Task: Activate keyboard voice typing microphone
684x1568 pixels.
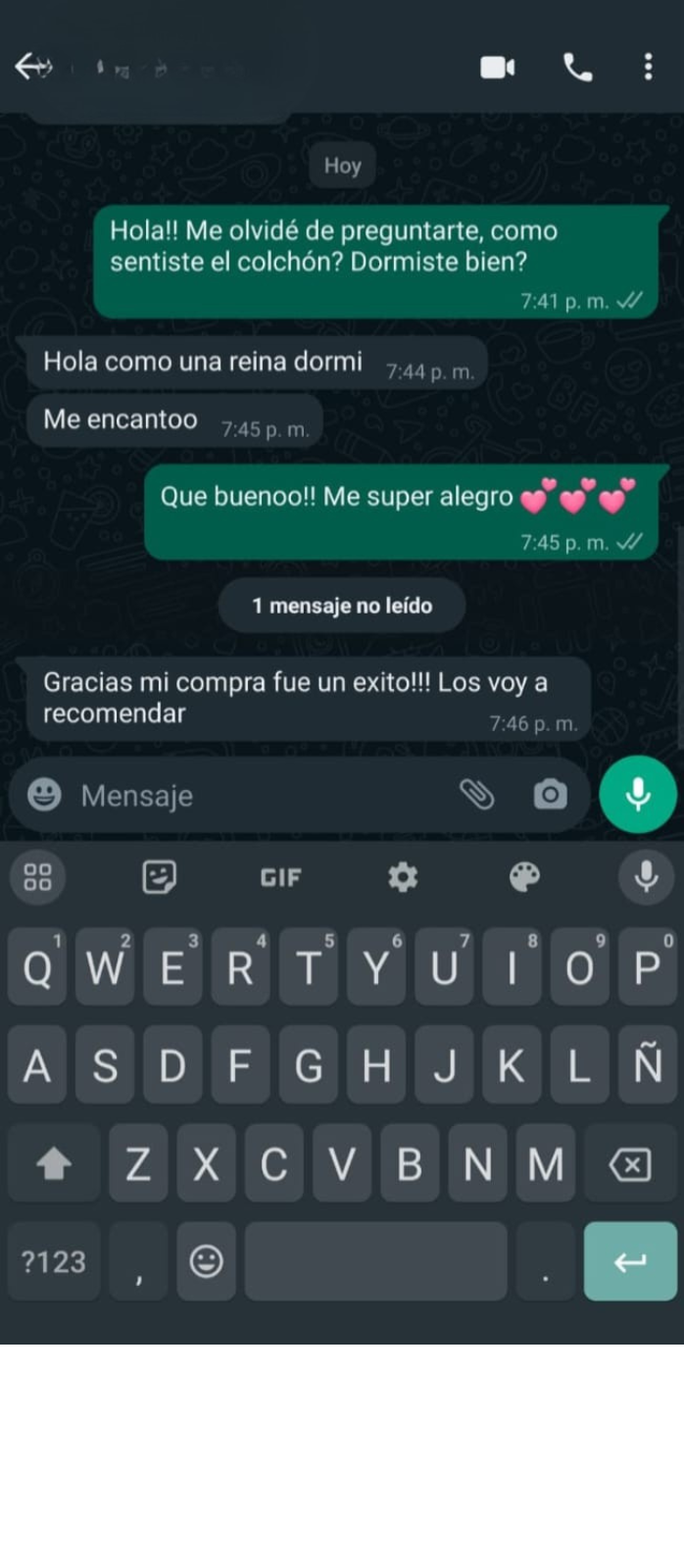Action: click(646, 877)
